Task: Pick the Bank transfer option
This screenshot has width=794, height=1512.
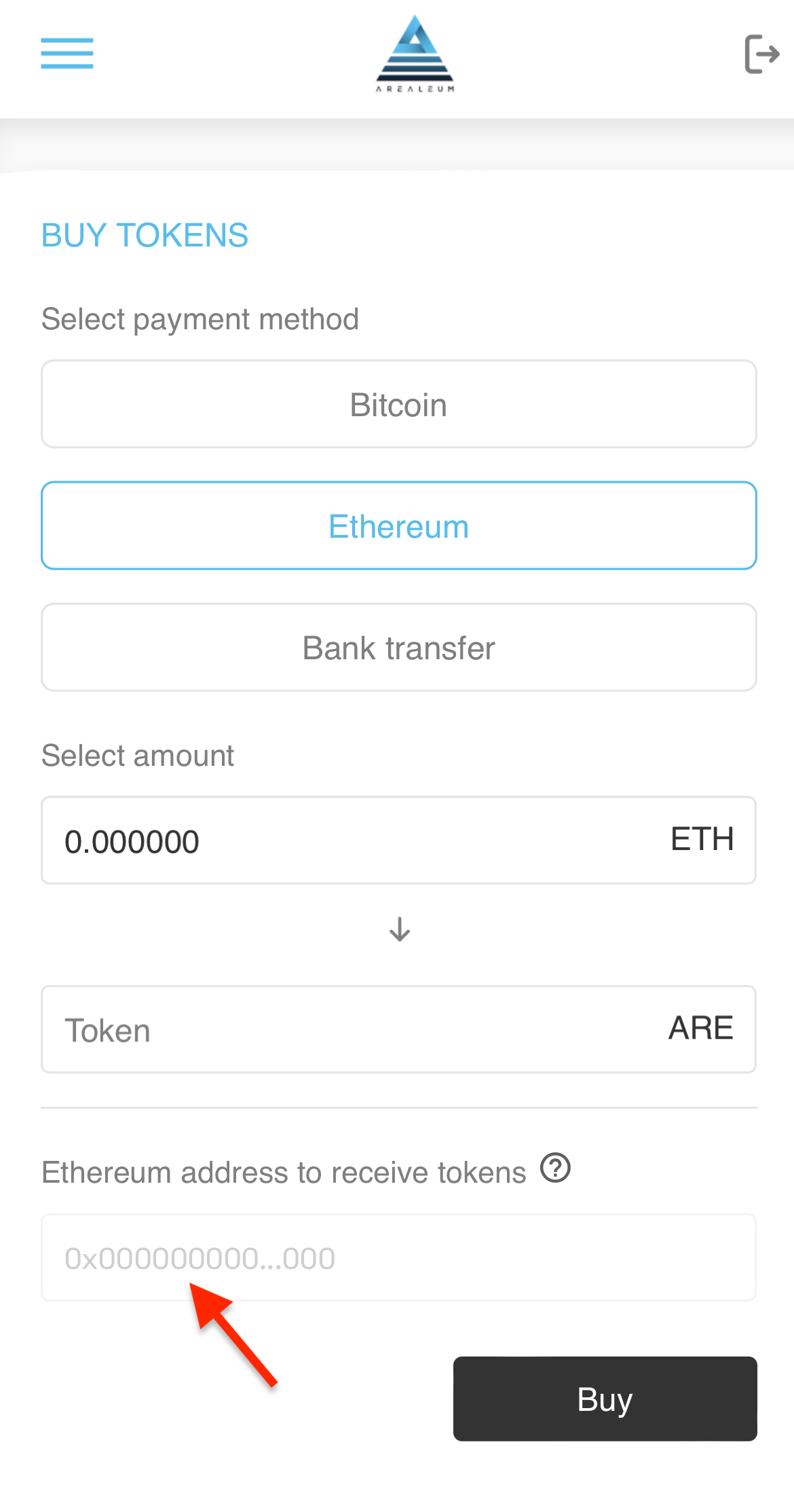Action: [x=399, y=647]
